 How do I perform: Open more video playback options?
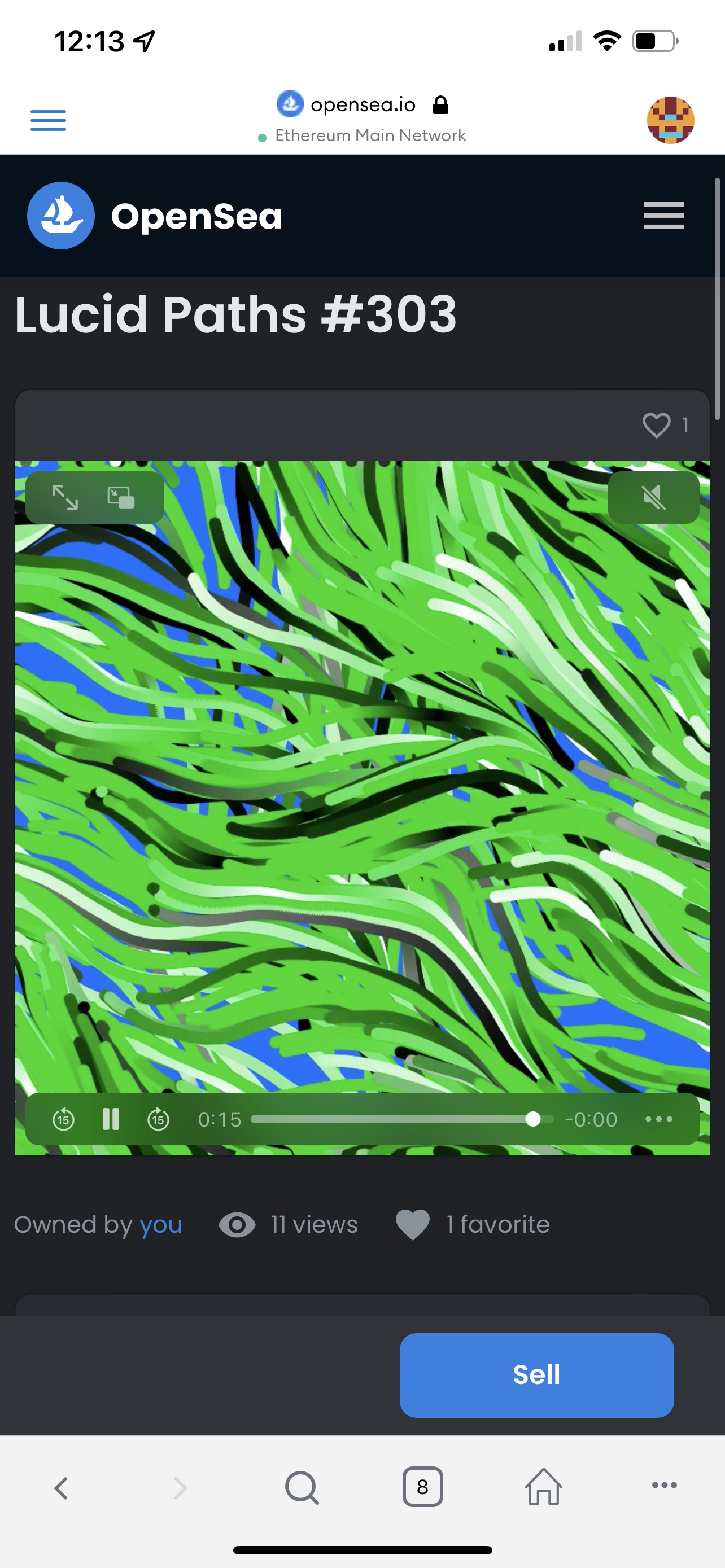point(658,1119)
